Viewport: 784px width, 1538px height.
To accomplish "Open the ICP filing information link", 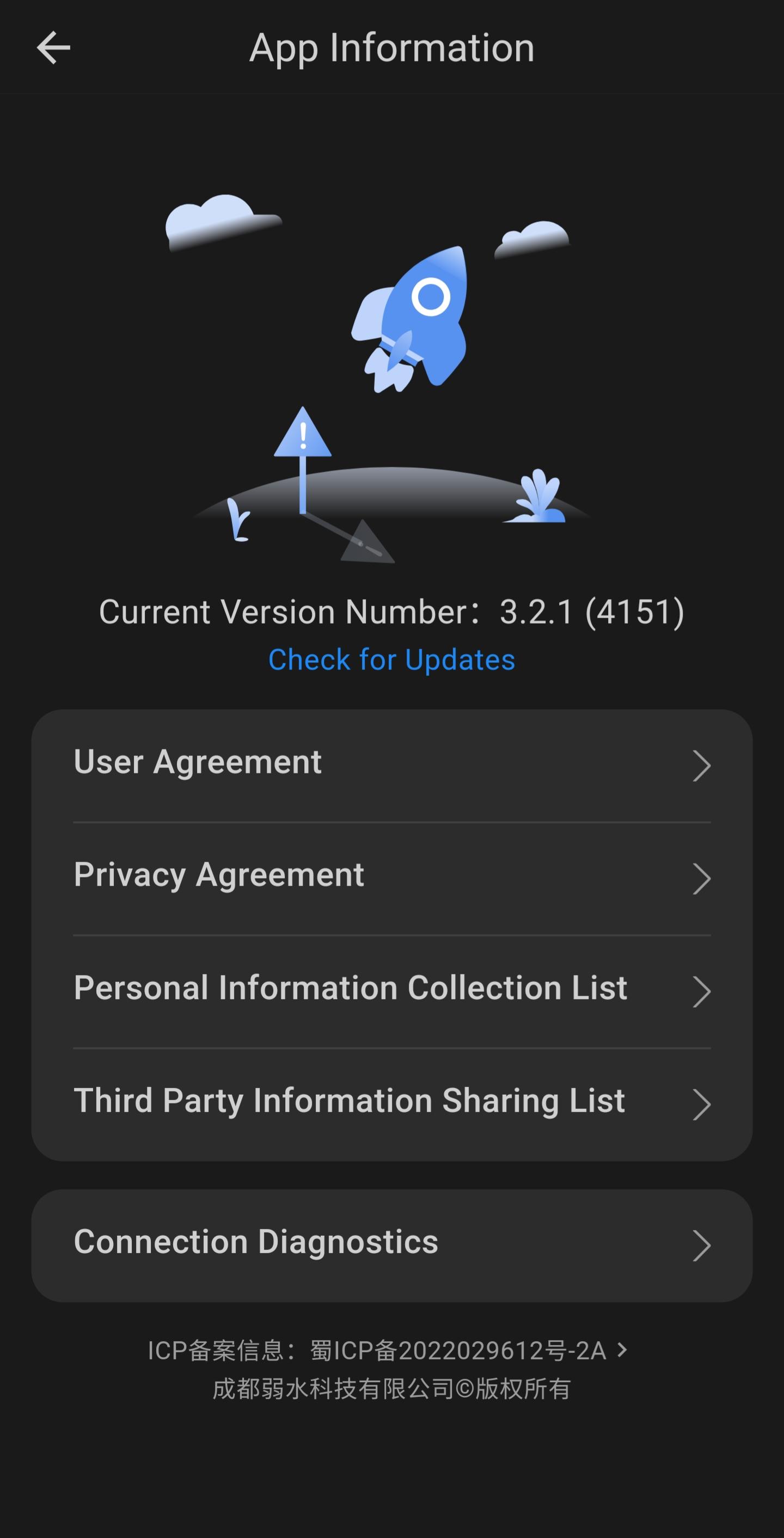I will (388, 1351).
